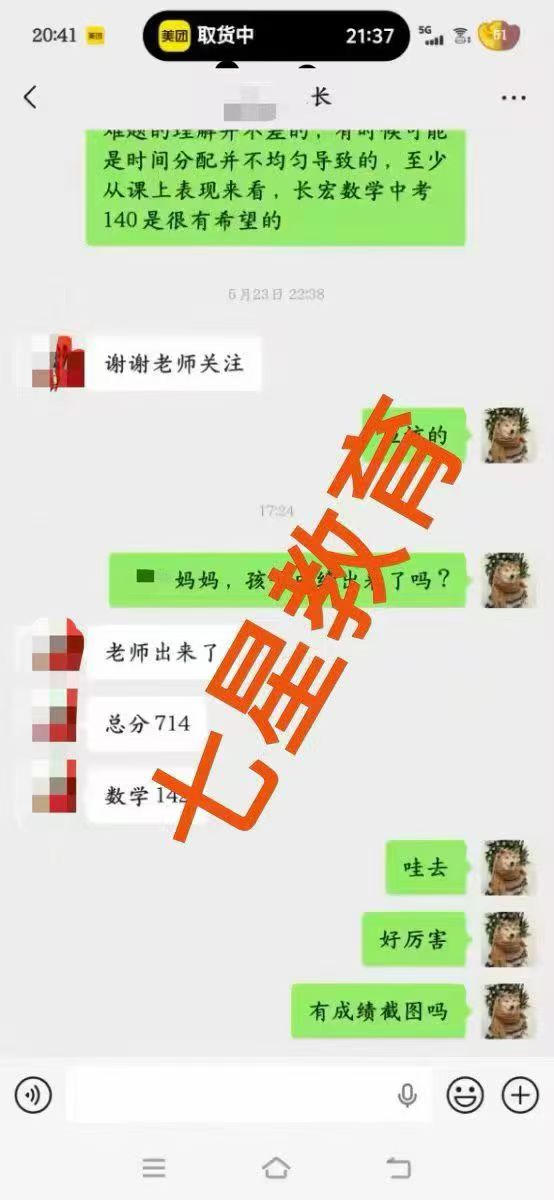The image size is (554, 1200).
Task: Open the emoji sticker panel
Action: (x=465, y=1096)
